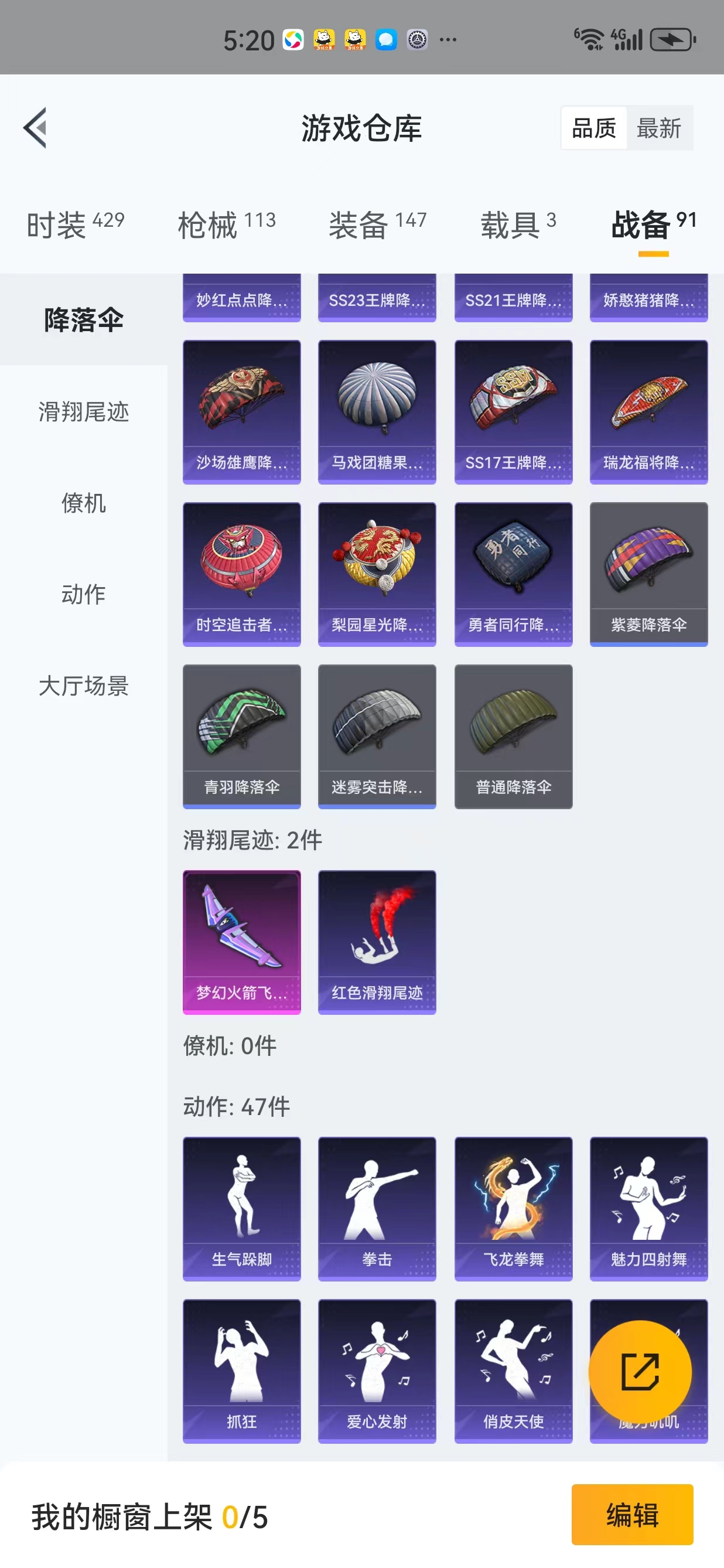Select 滑翔尾迹 in the side menu
Screen dimensions: 724x1568
83,411
